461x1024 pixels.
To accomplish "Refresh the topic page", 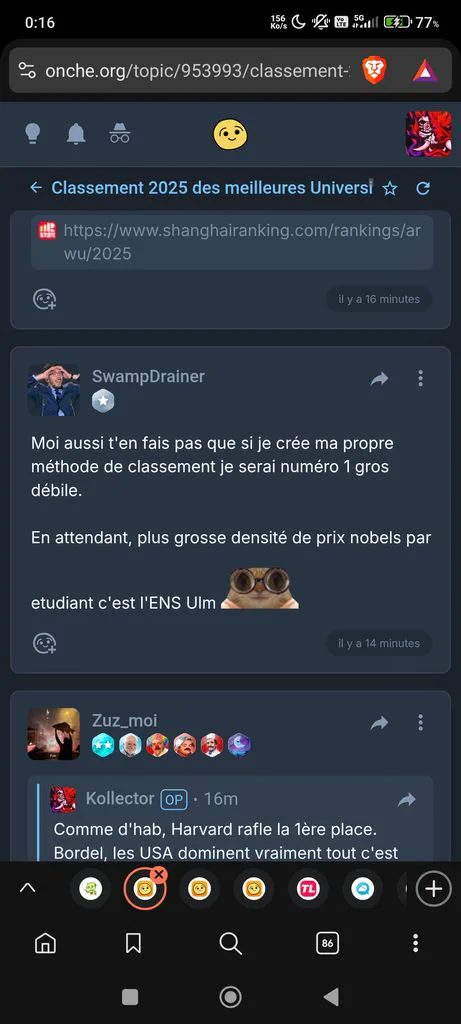I will click(423, 189).
